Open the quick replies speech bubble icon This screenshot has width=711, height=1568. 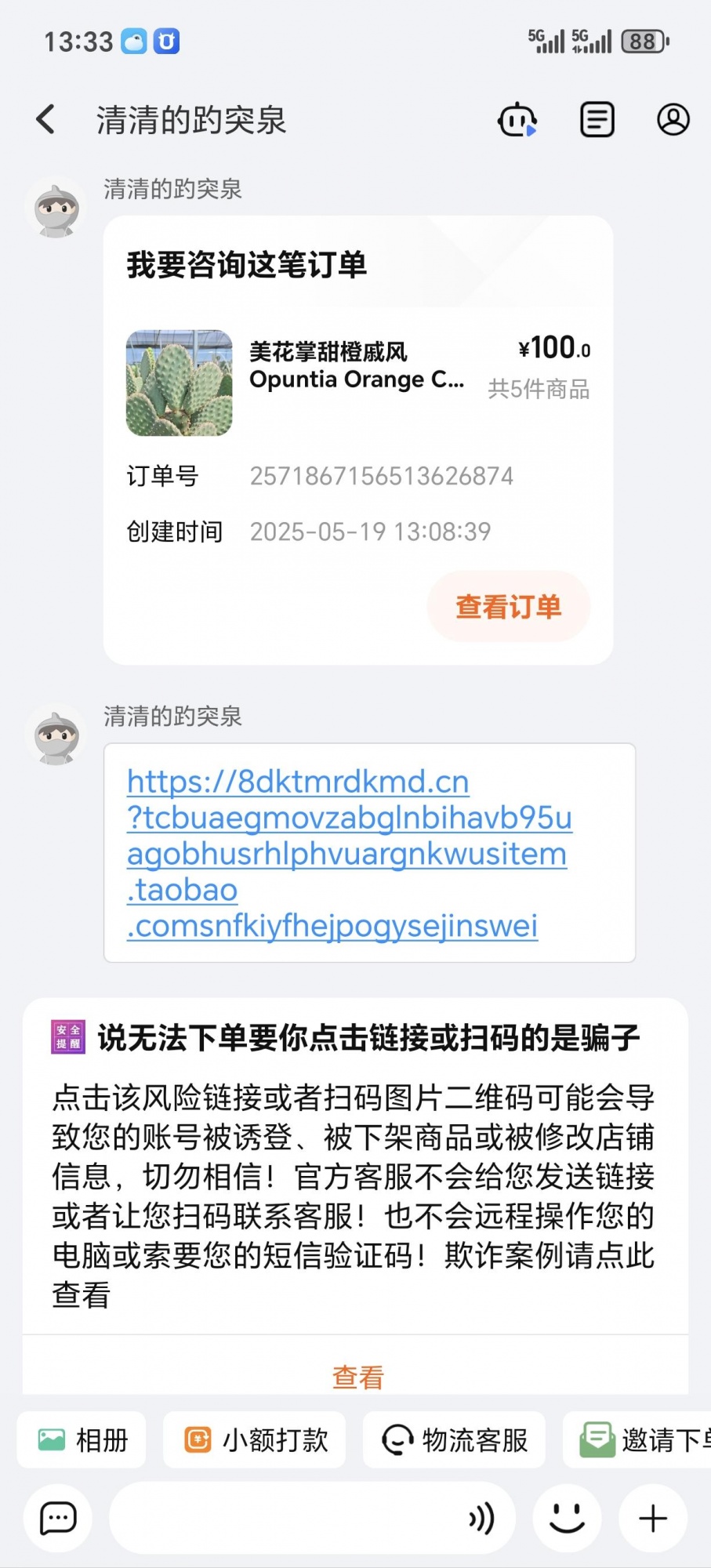pos(58,1519)
